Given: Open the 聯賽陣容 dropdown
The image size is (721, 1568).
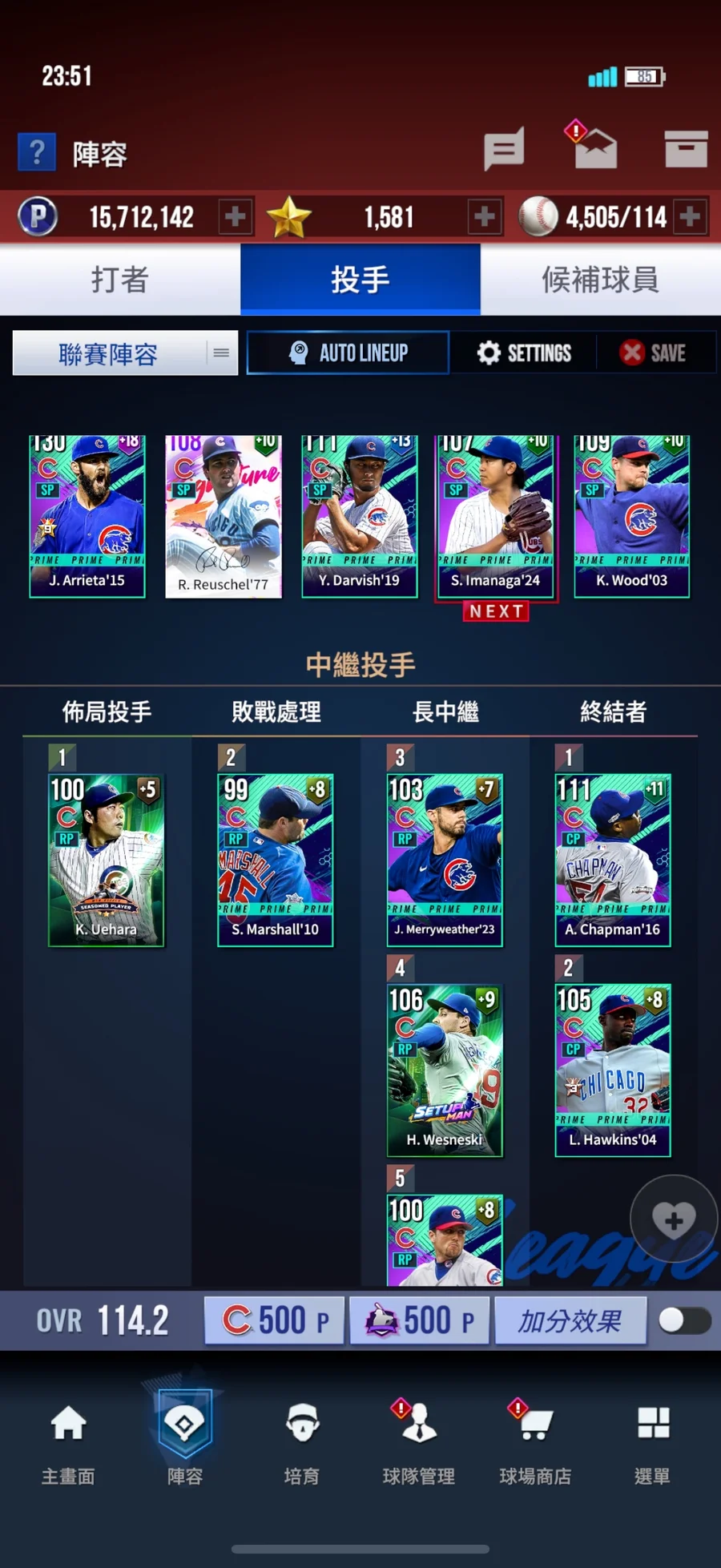Looking at the screenshot, I should pos(125,353).
